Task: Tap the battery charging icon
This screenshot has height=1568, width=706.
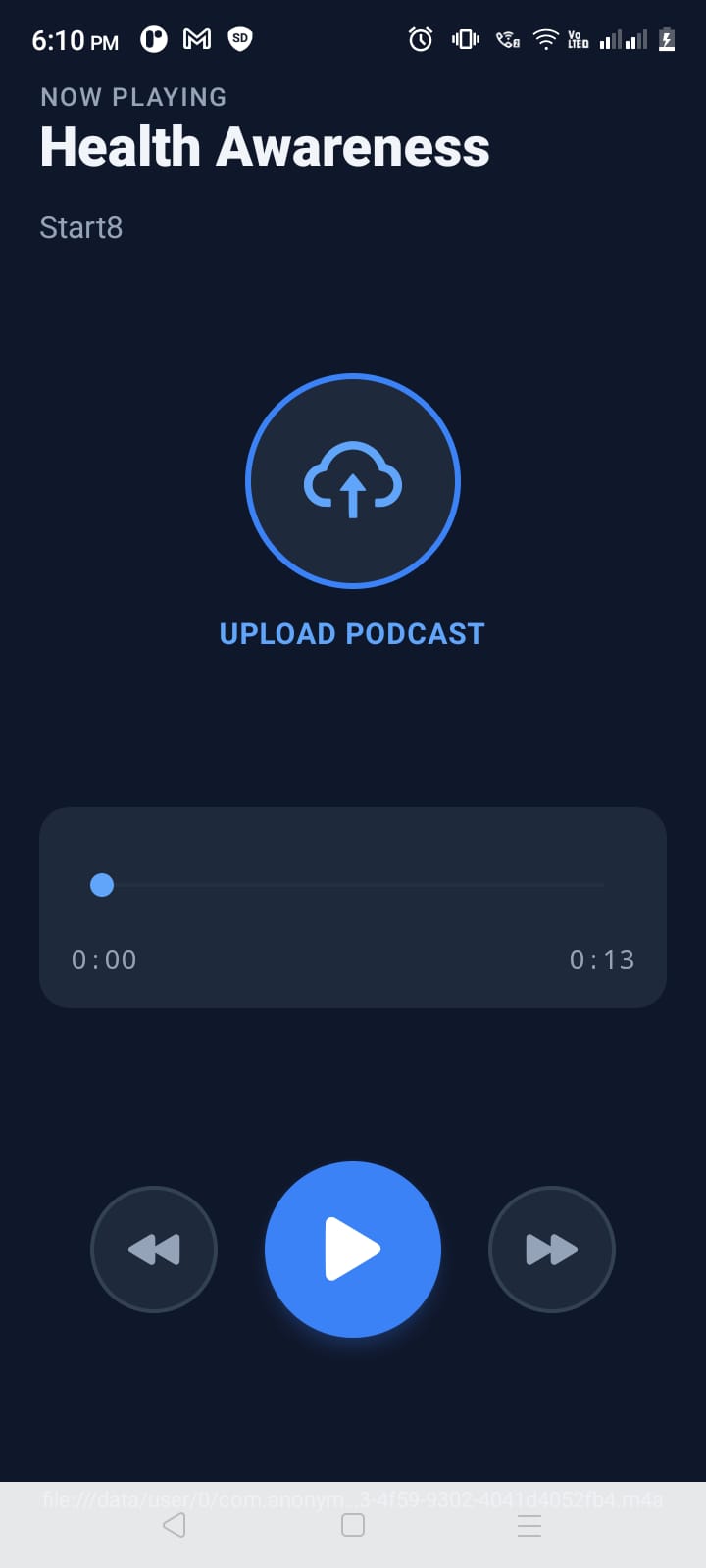Action: click(666, 39)
